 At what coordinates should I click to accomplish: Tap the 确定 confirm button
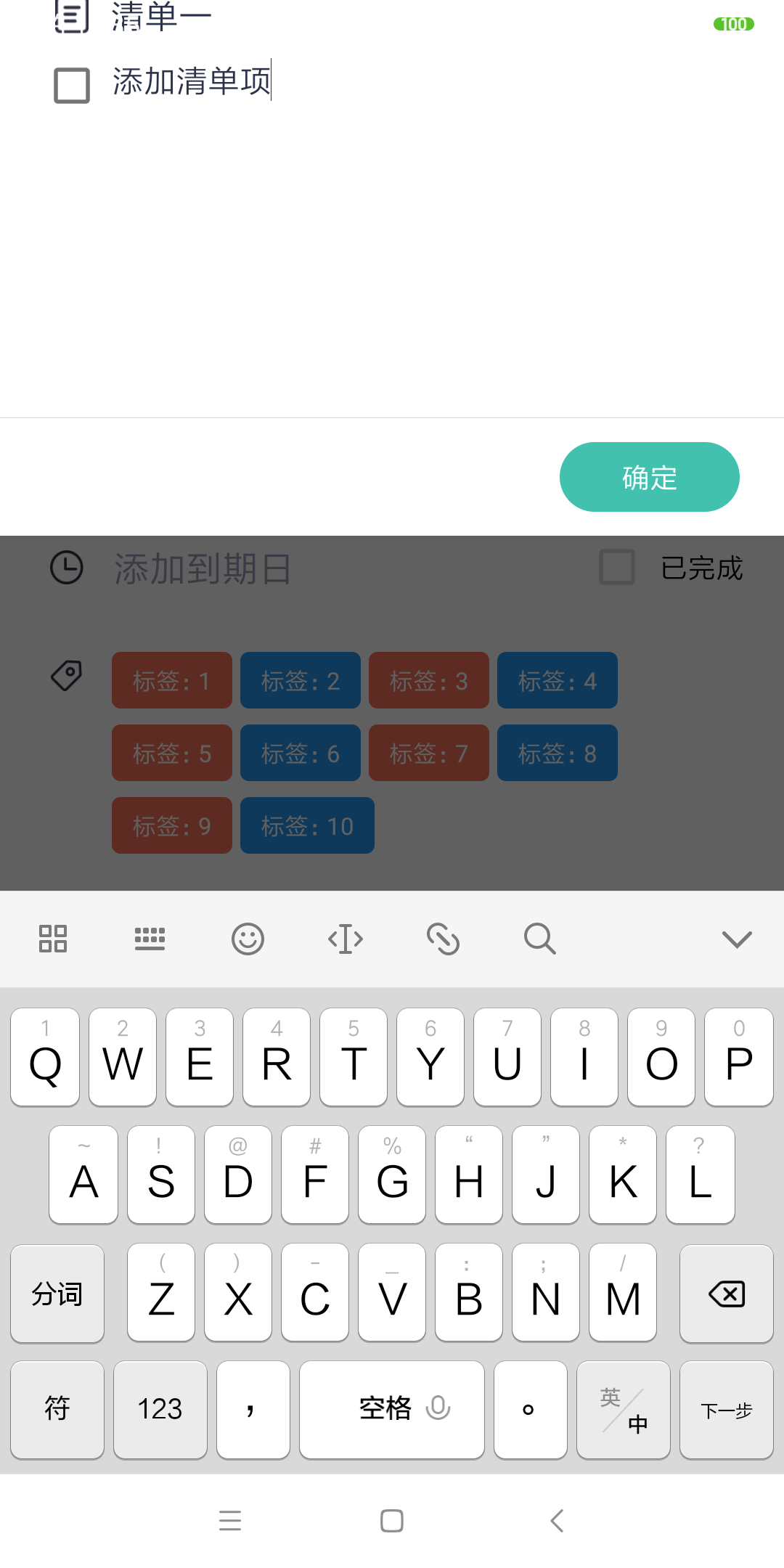649,476
